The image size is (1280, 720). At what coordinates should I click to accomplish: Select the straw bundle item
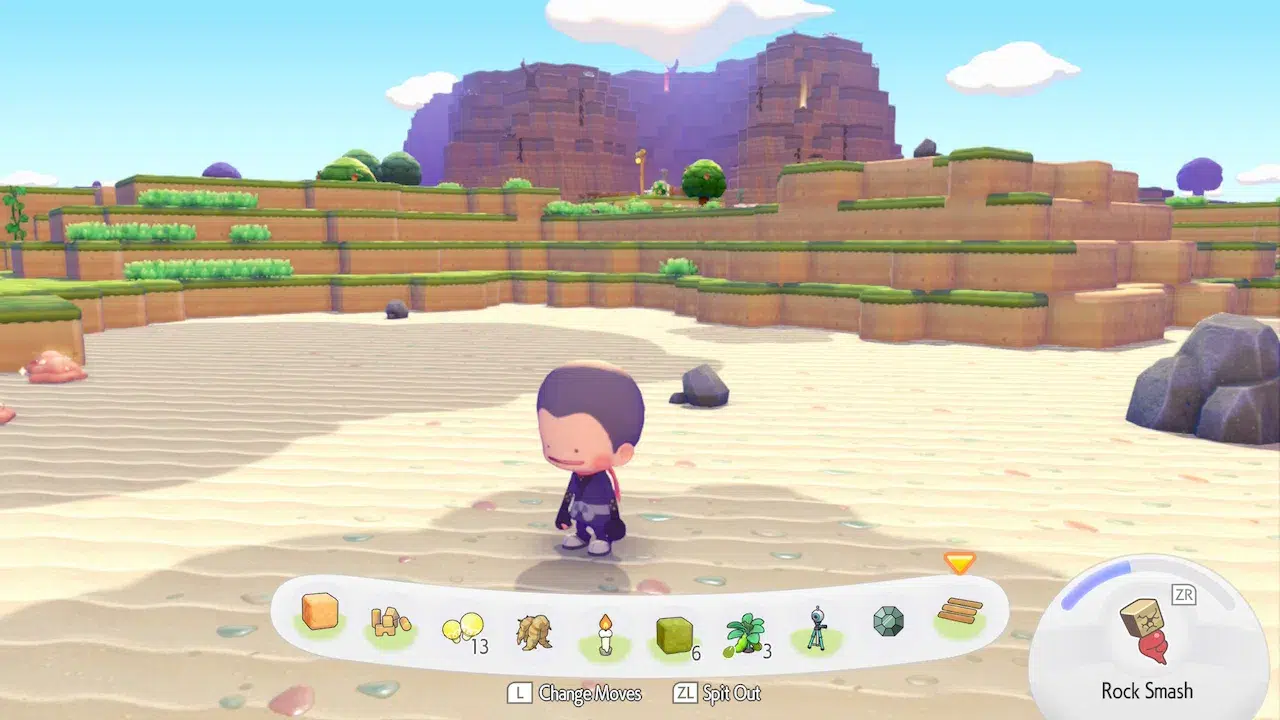[534, 632]
